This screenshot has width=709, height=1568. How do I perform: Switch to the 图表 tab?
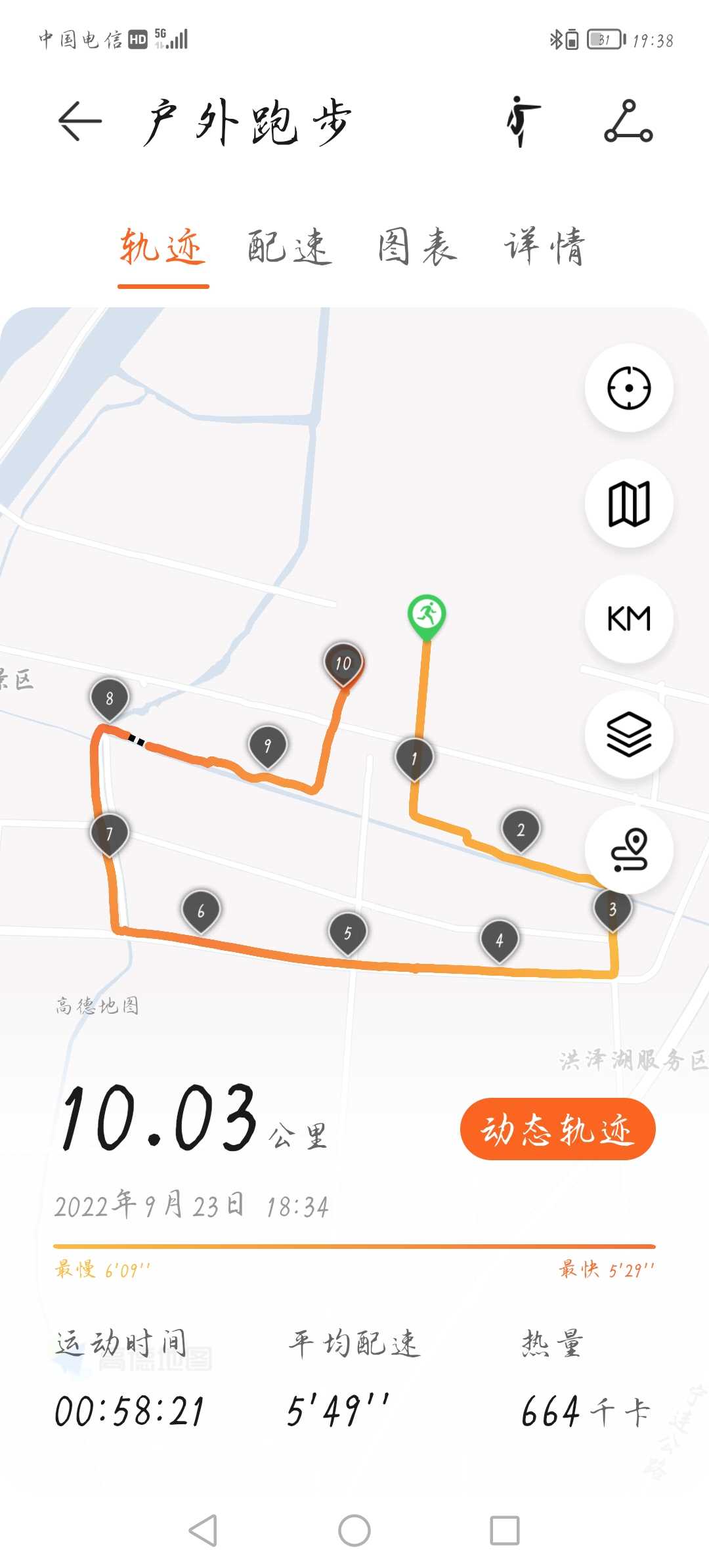(x=418, y=248)
